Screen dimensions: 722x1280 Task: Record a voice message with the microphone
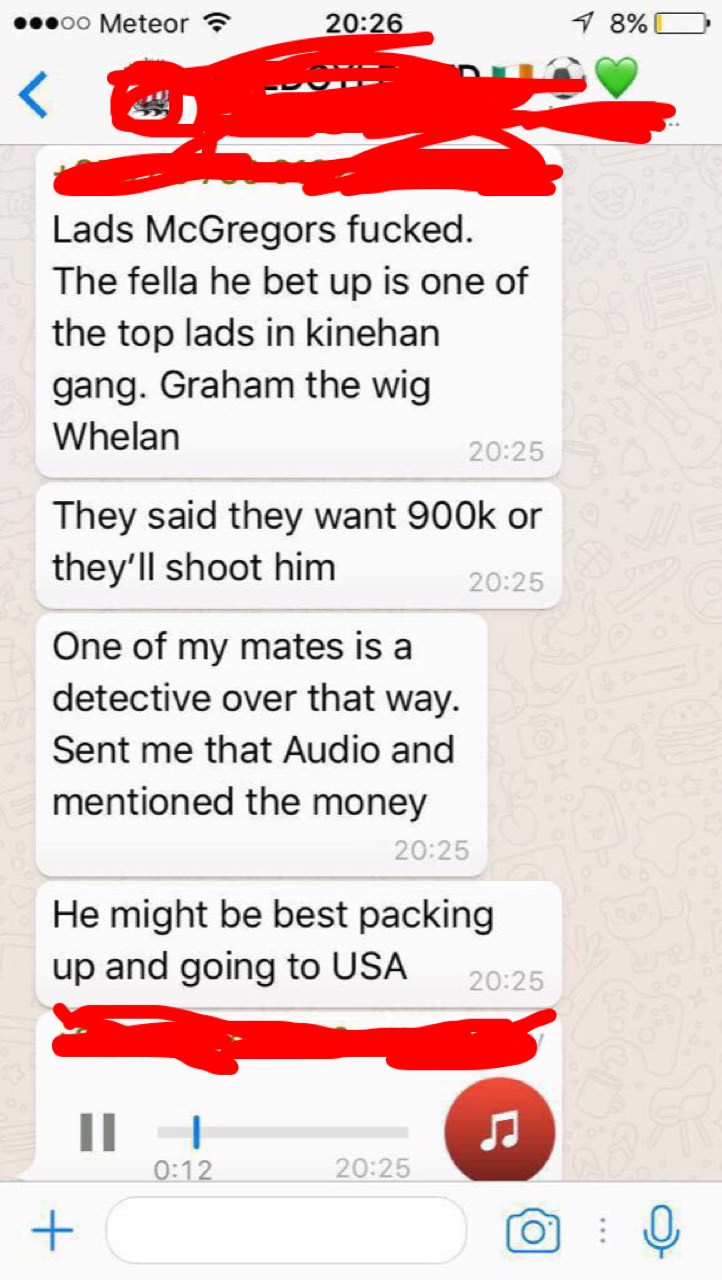click(x=661, y=1230)
